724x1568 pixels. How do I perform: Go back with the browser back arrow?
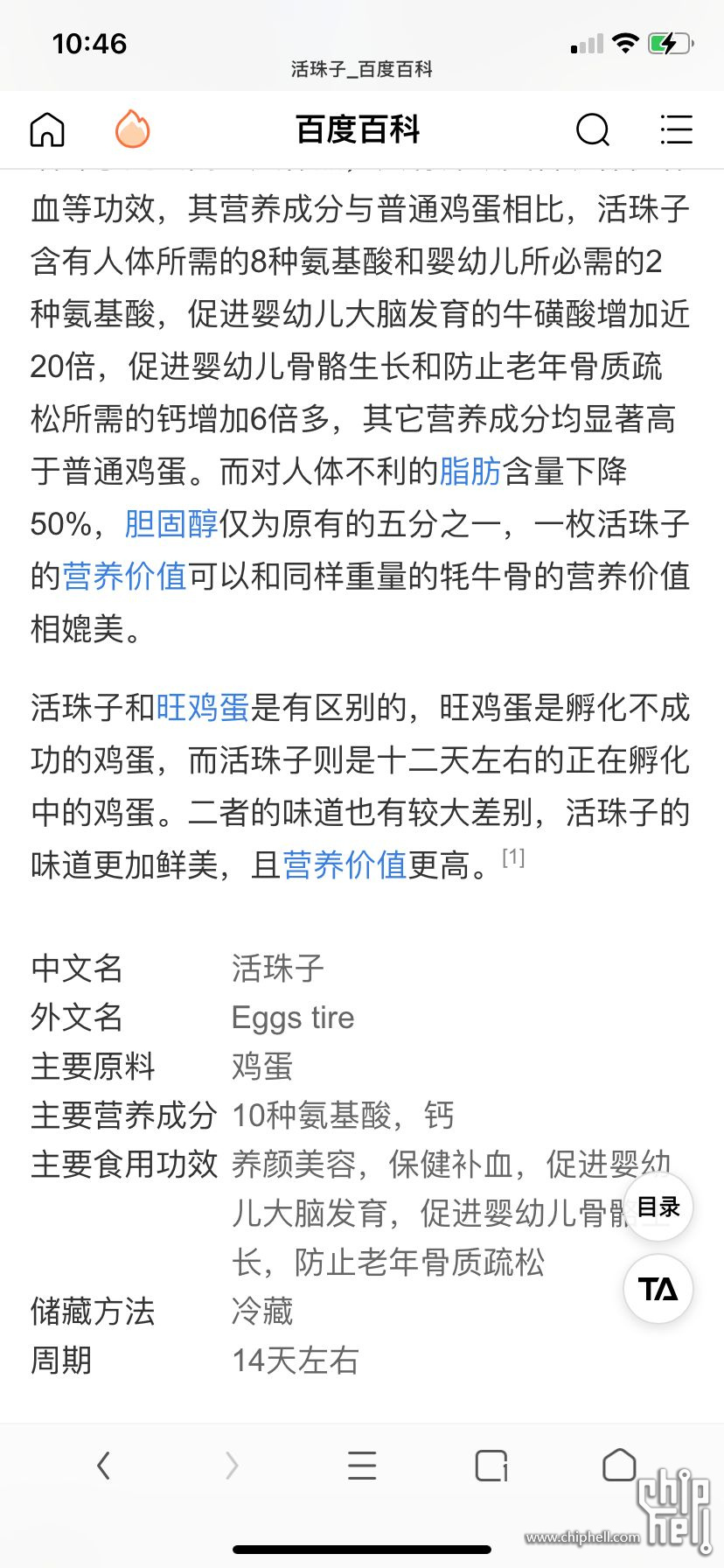click(104, 1465)
